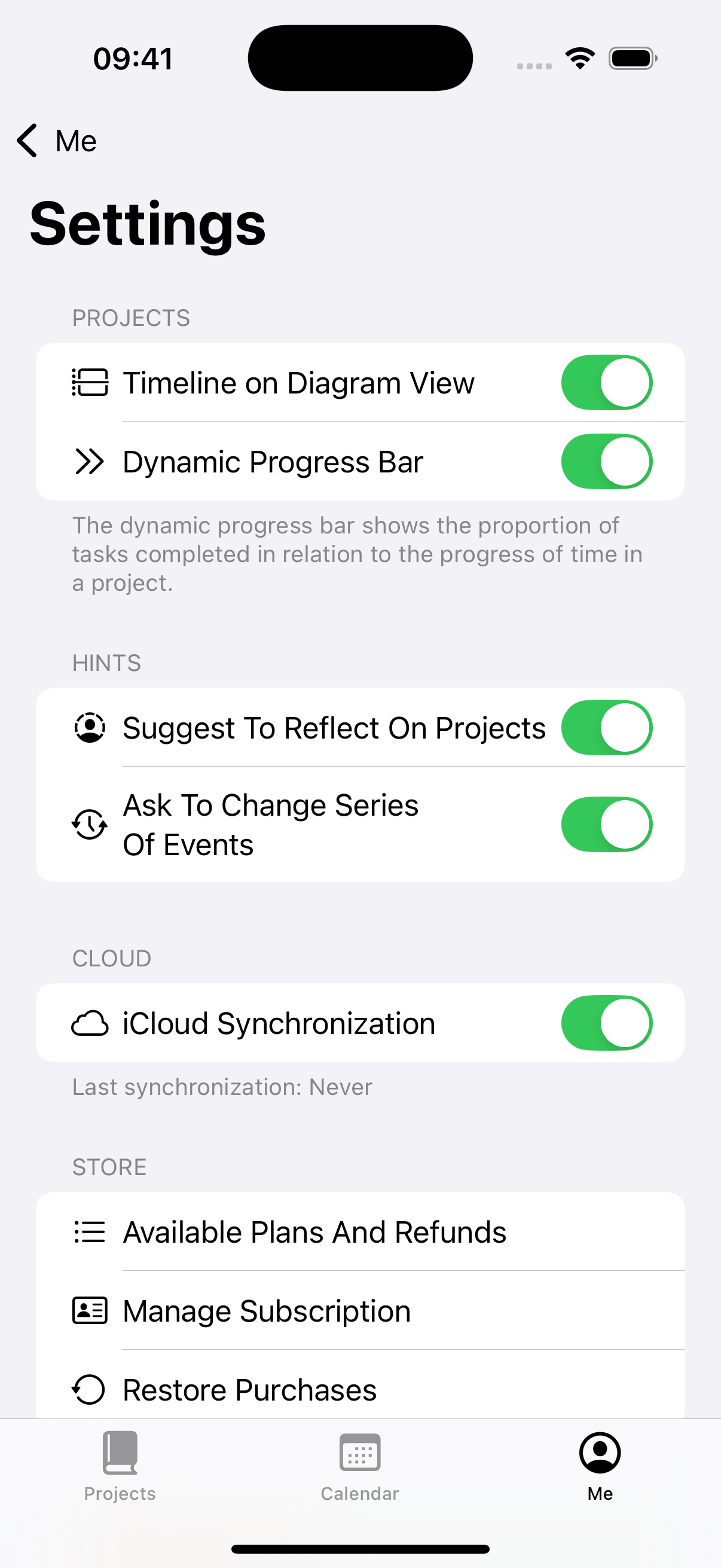Open Manage Subscription
721x1568 pixels.
tap(360, 1310)
